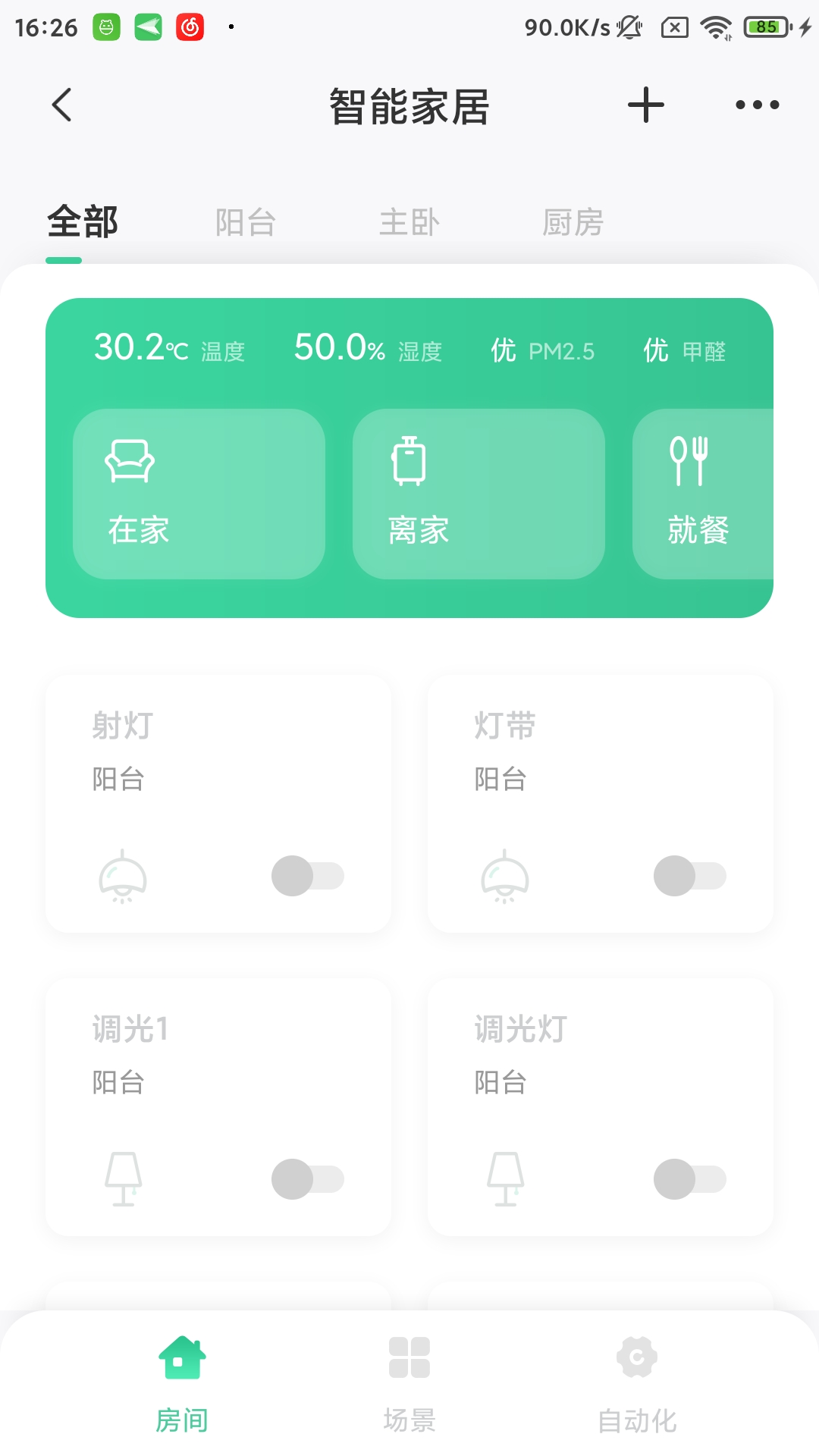The height and width of the screenshot is (1456, 819).
Task: Switch to the 厨房 room tab
Action: [x=573, y=223]
